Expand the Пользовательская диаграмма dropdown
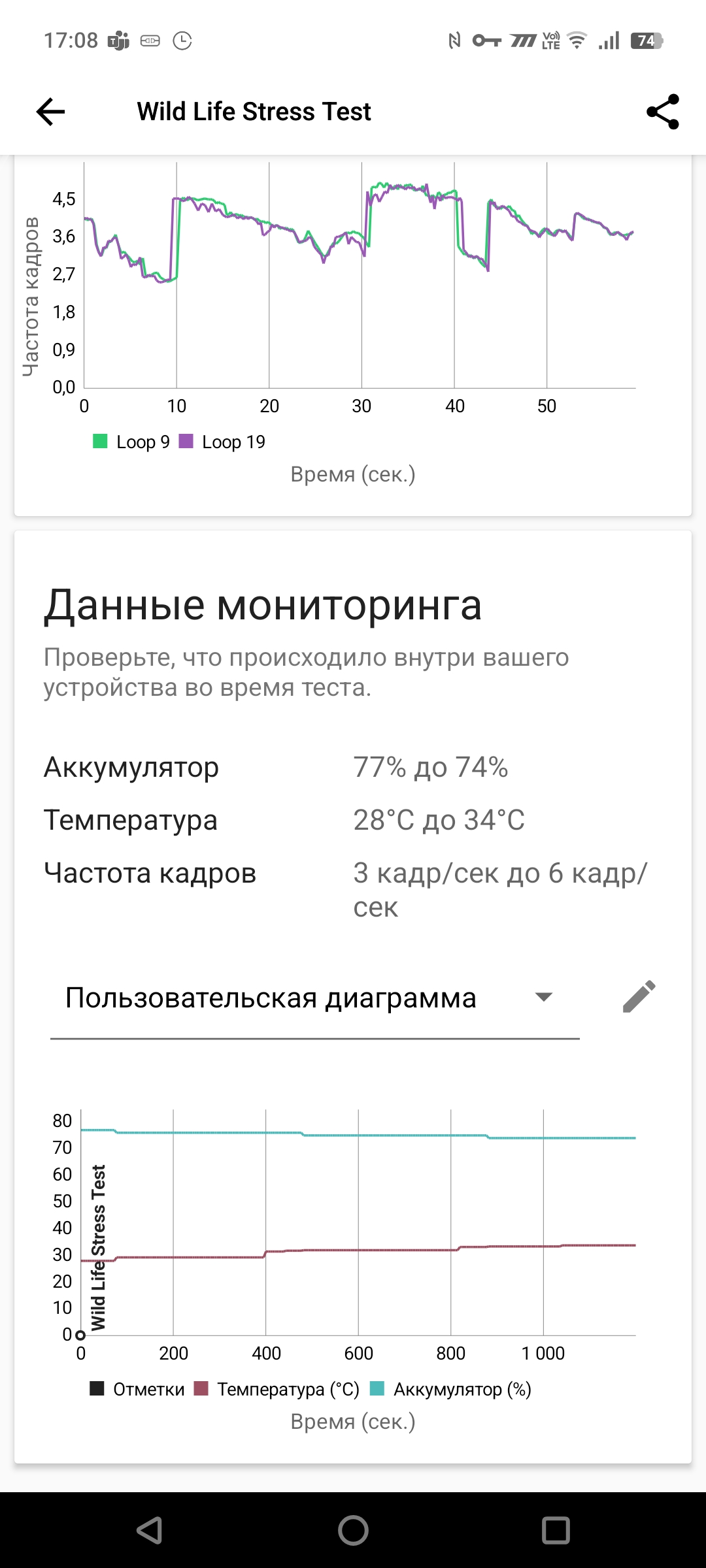The height and width of the screenshot is (1568, 706). (315, 998)
